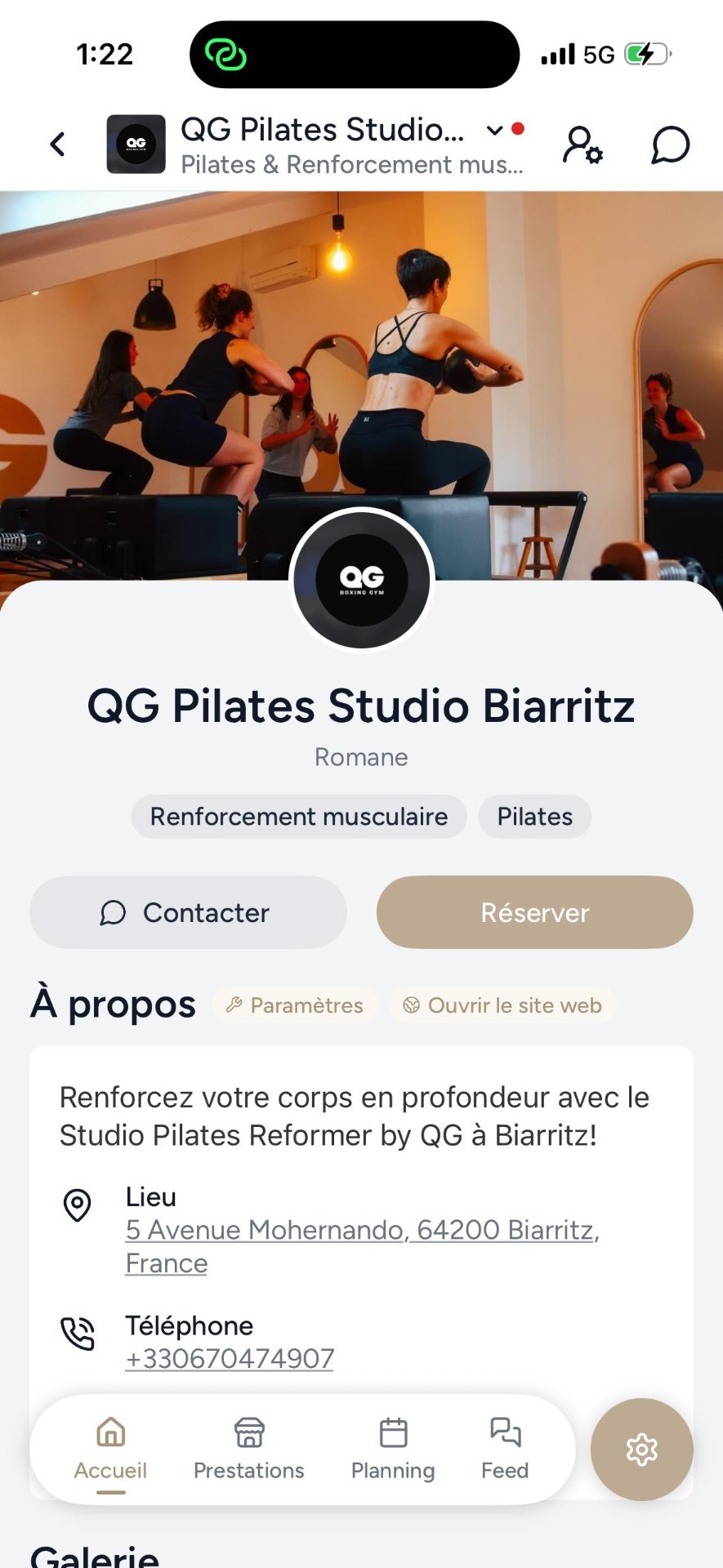Switch to the Feed tab
Image resolution: width=723 pixels, height=1568 pixels.
(x=505, y=1449)
